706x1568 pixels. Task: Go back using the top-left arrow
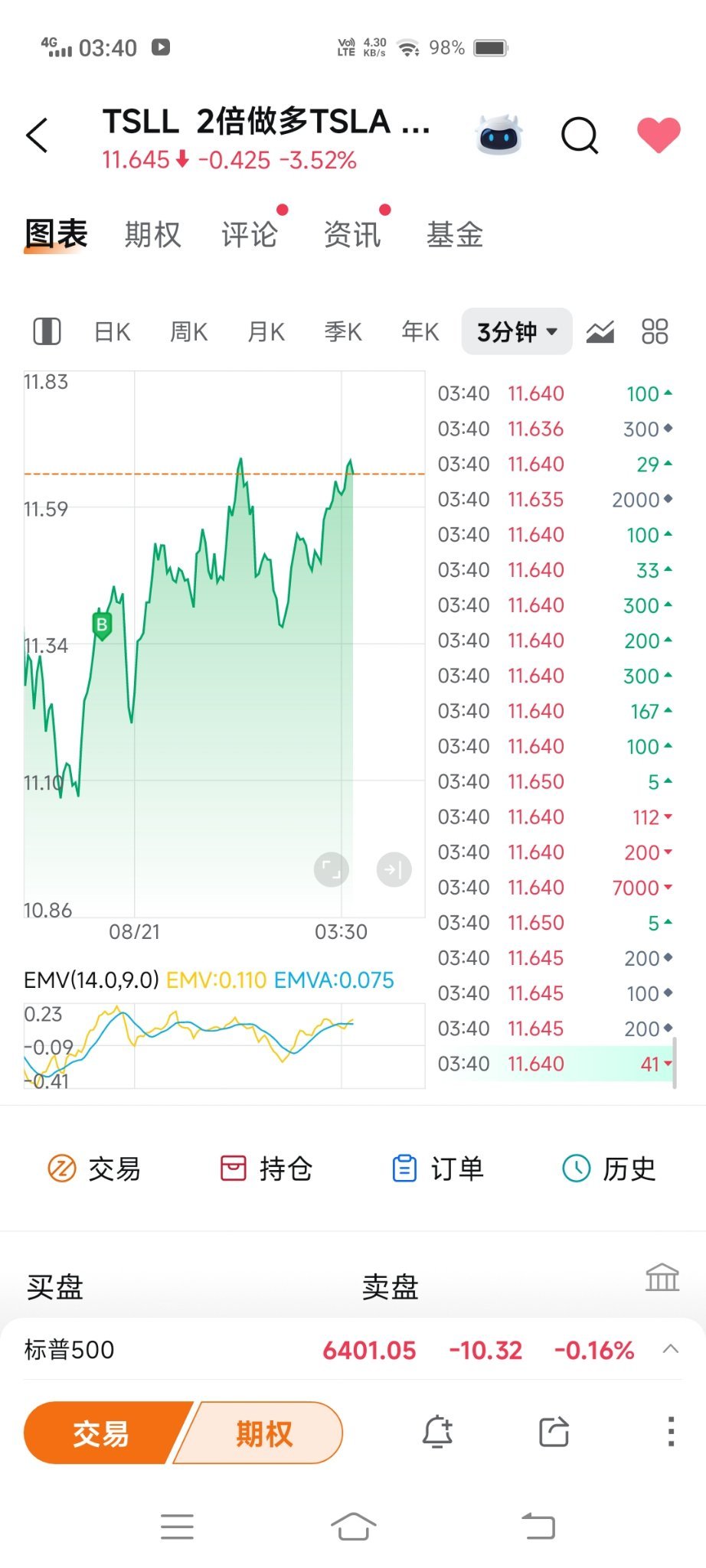tap(37, 135)
